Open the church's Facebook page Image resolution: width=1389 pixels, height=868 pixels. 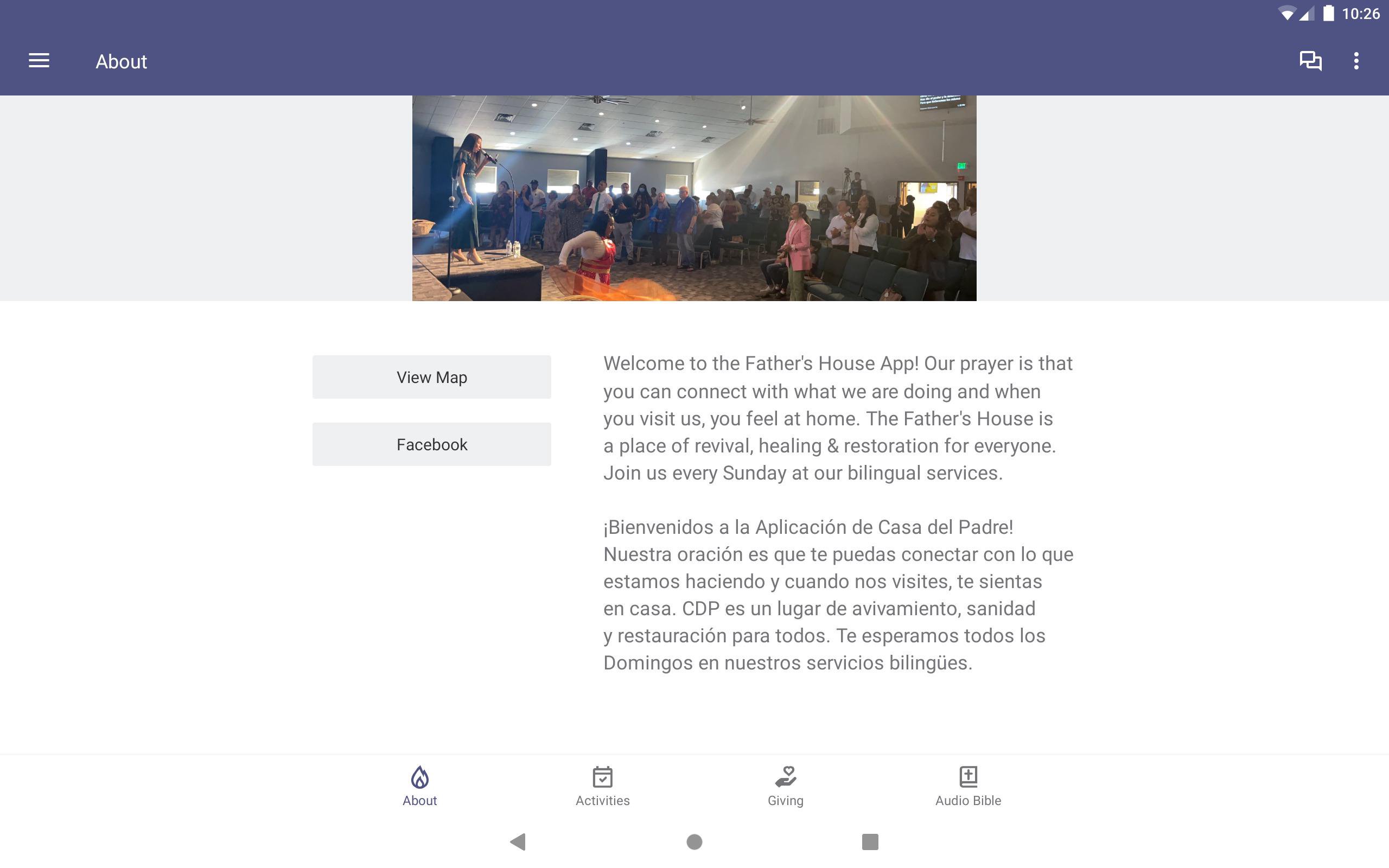coord(432,444)
